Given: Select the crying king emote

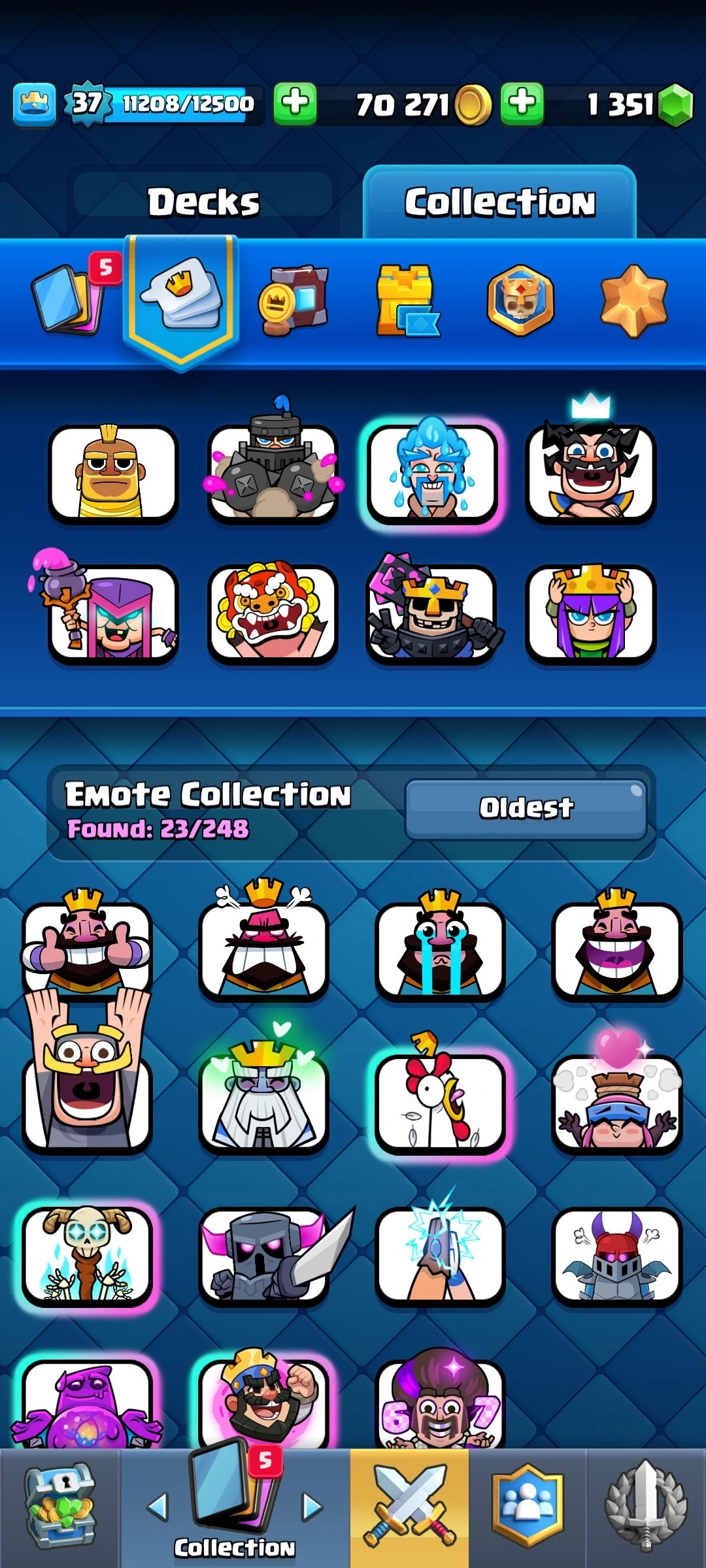Looking at the screenshot, I should click(x=440, y=947).
